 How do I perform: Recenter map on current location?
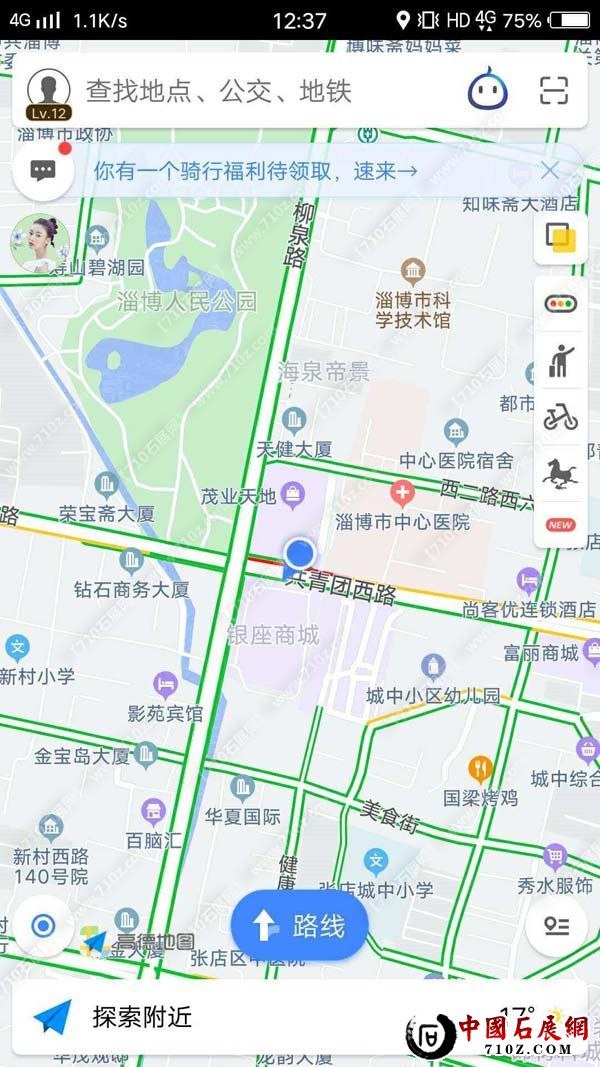(x=43, y=925)
